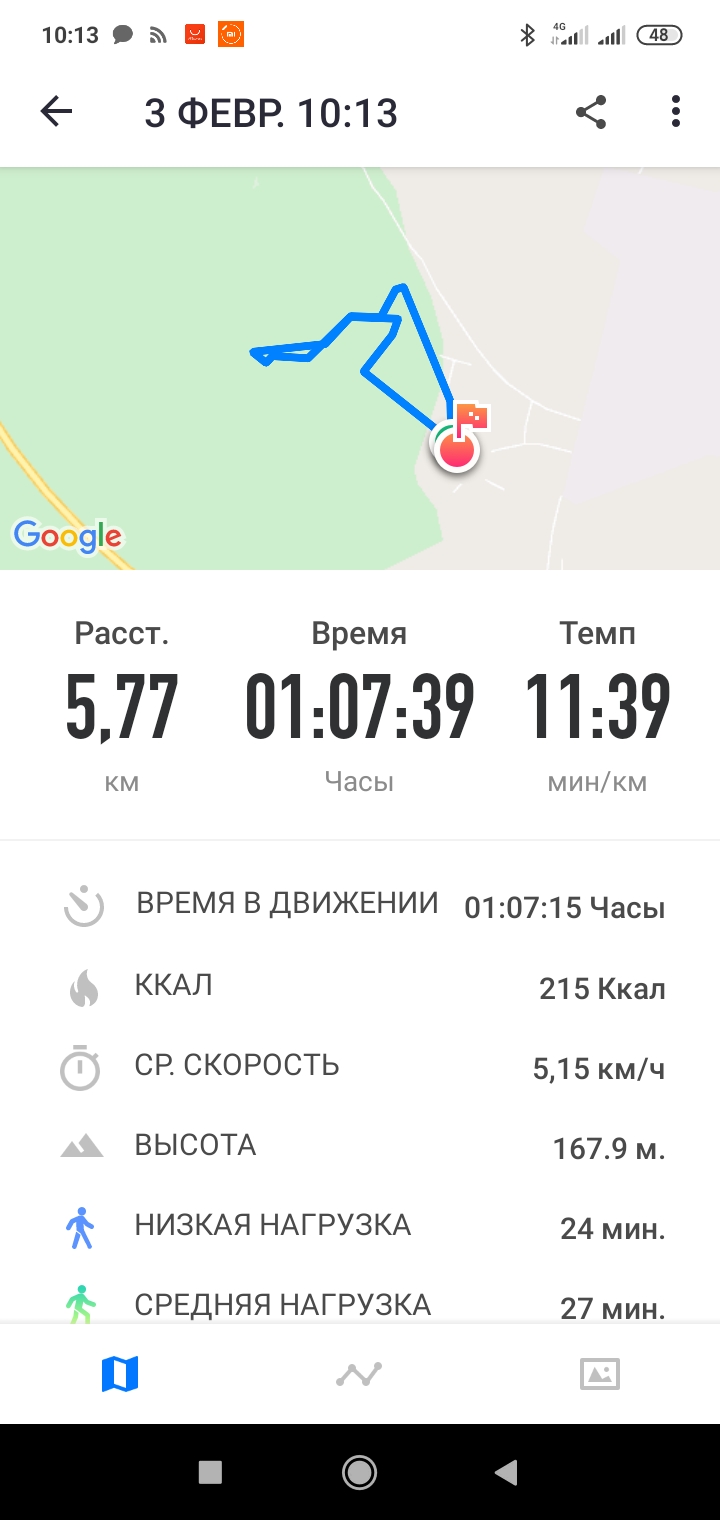The width and height of the screenshot is (720, 1520).
Task: Share this workout
Action: point(591,112)
